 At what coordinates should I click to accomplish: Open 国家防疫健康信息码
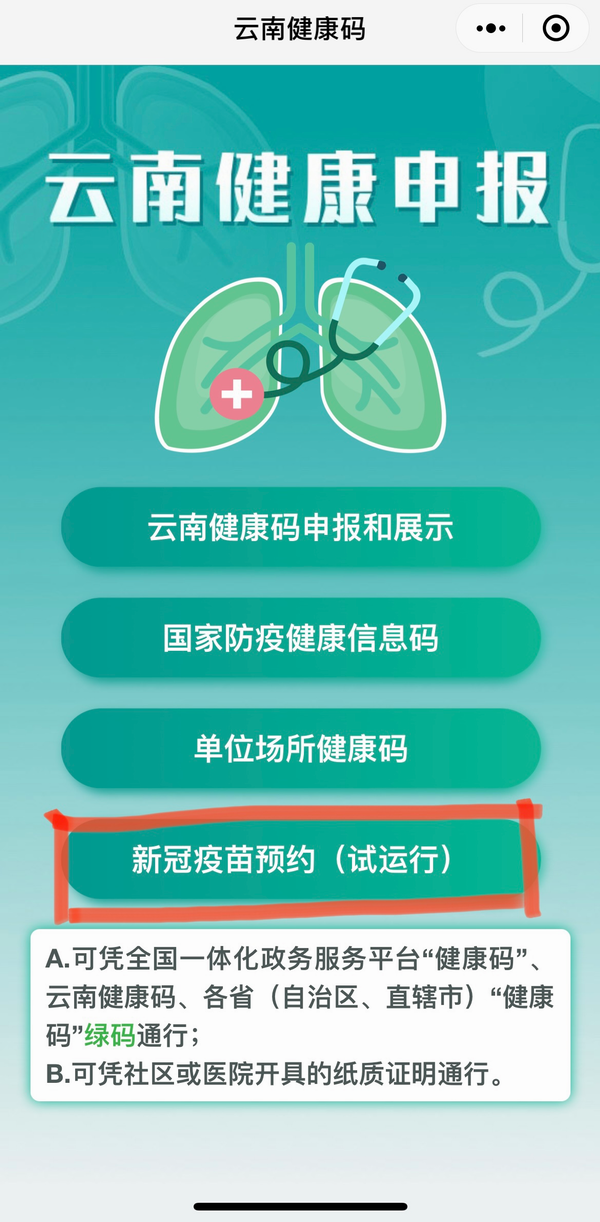pyautogui.click(x=300, y=638)
